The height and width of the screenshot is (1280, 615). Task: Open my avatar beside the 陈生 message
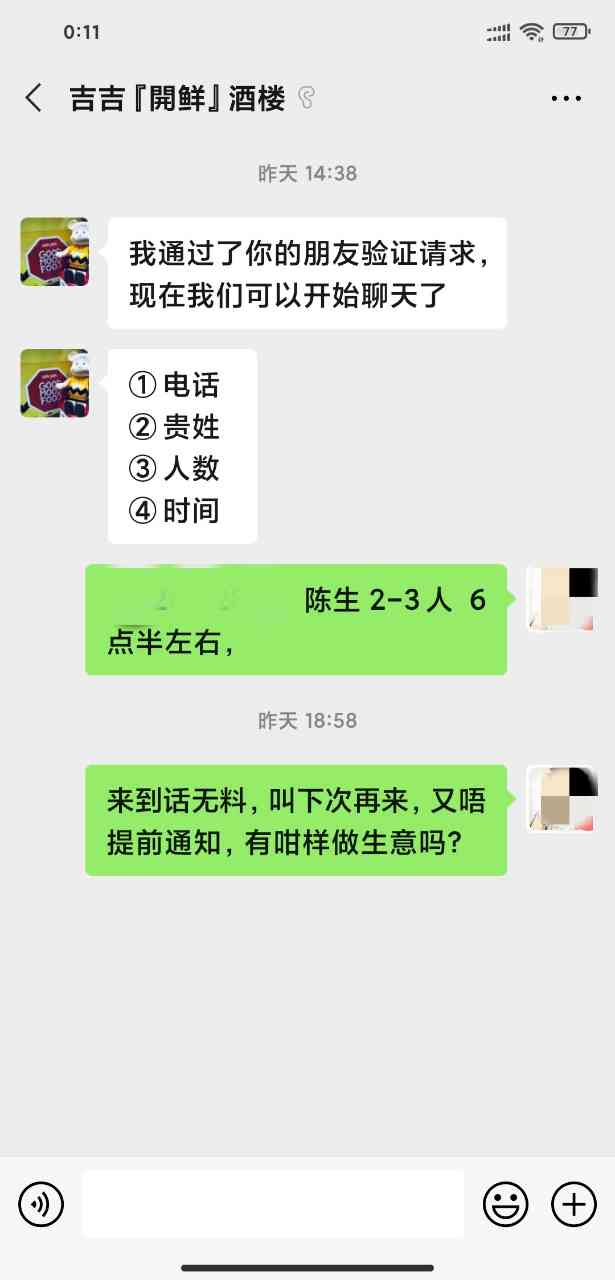coord(561,599)
